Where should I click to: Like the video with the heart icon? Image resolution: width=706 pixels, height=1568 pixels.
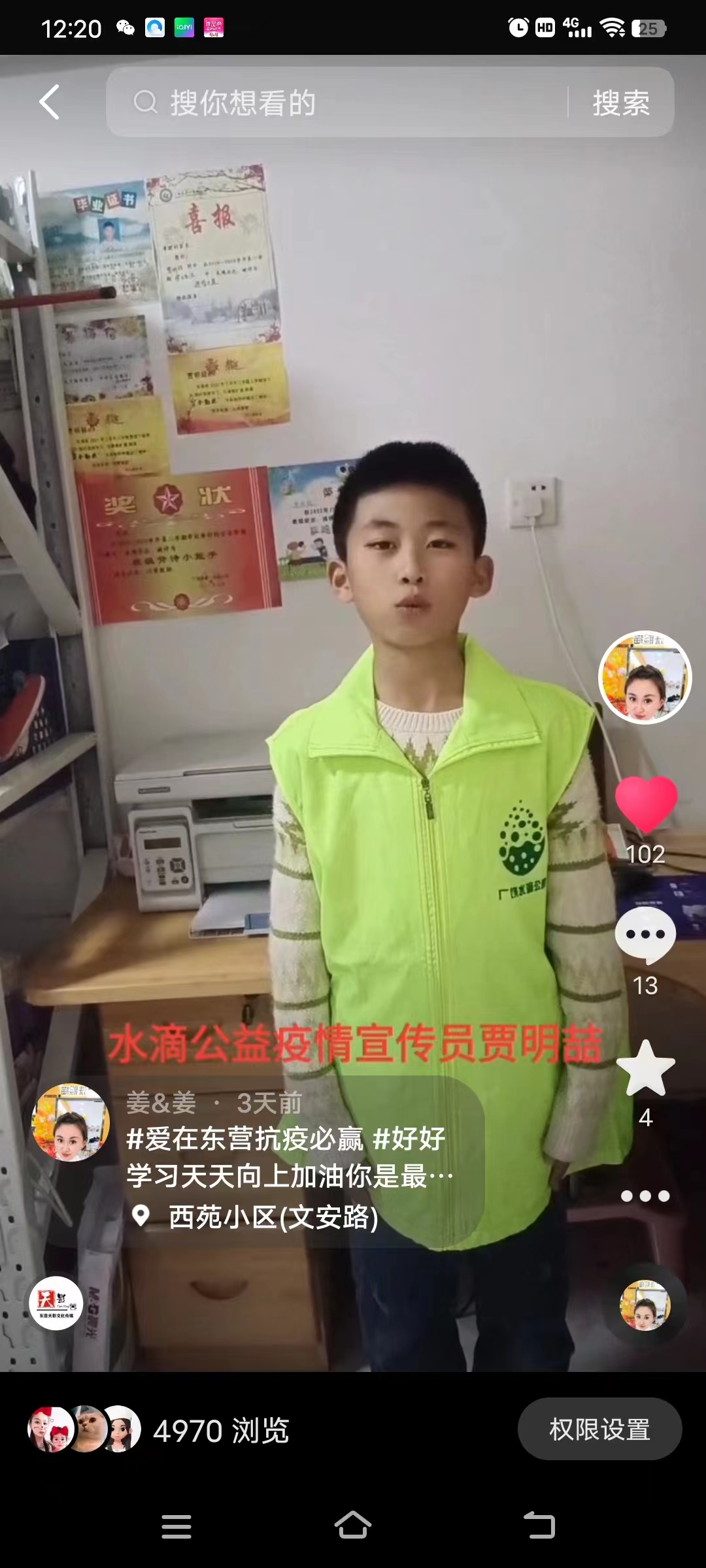pyautogui.click(x=646, y=803)
